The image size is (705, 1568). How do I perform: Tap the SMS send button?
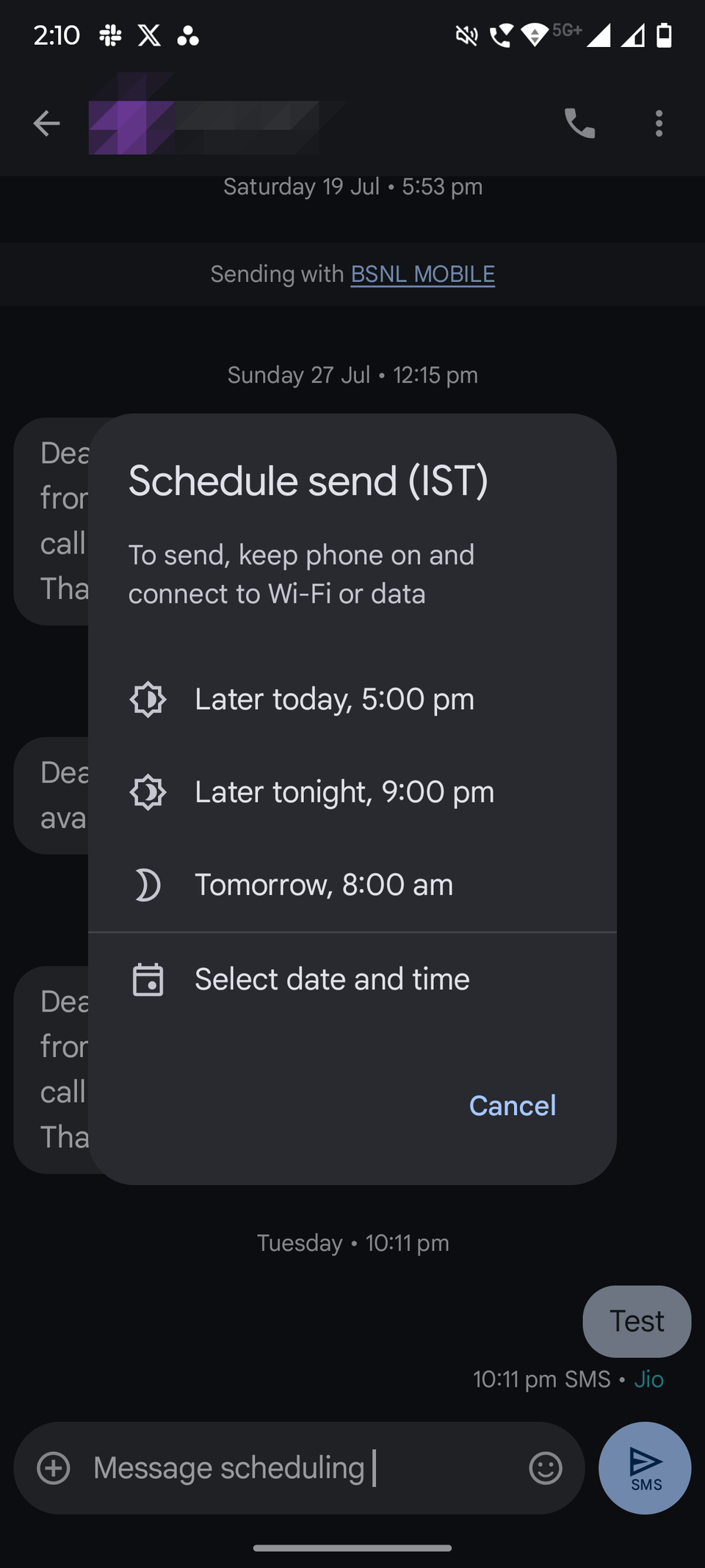click(644, 1468)
